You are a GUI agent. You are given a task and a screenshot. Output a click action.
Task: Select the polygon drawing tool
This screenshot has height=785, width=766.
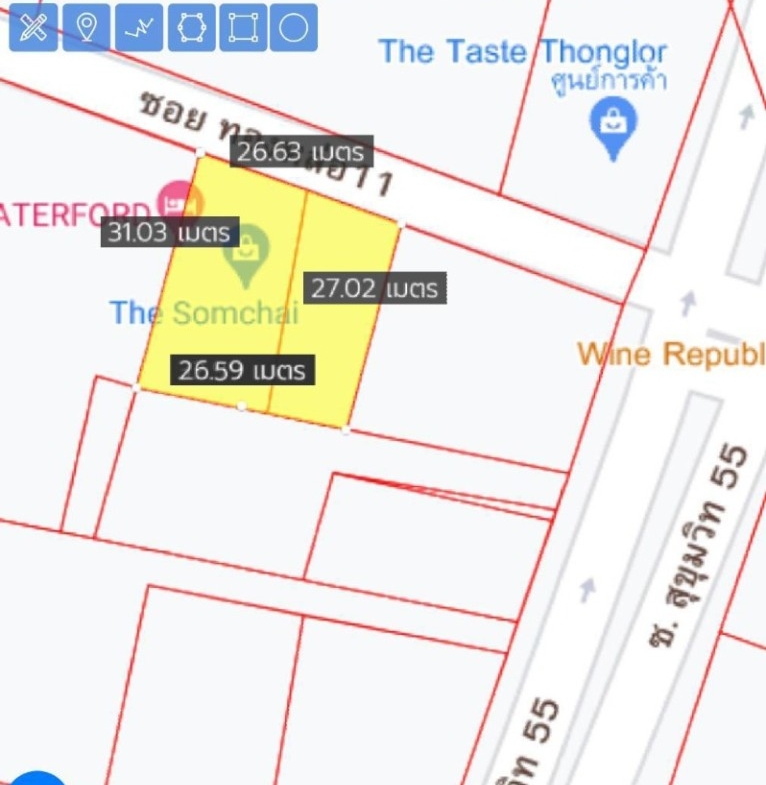[190, 27]
